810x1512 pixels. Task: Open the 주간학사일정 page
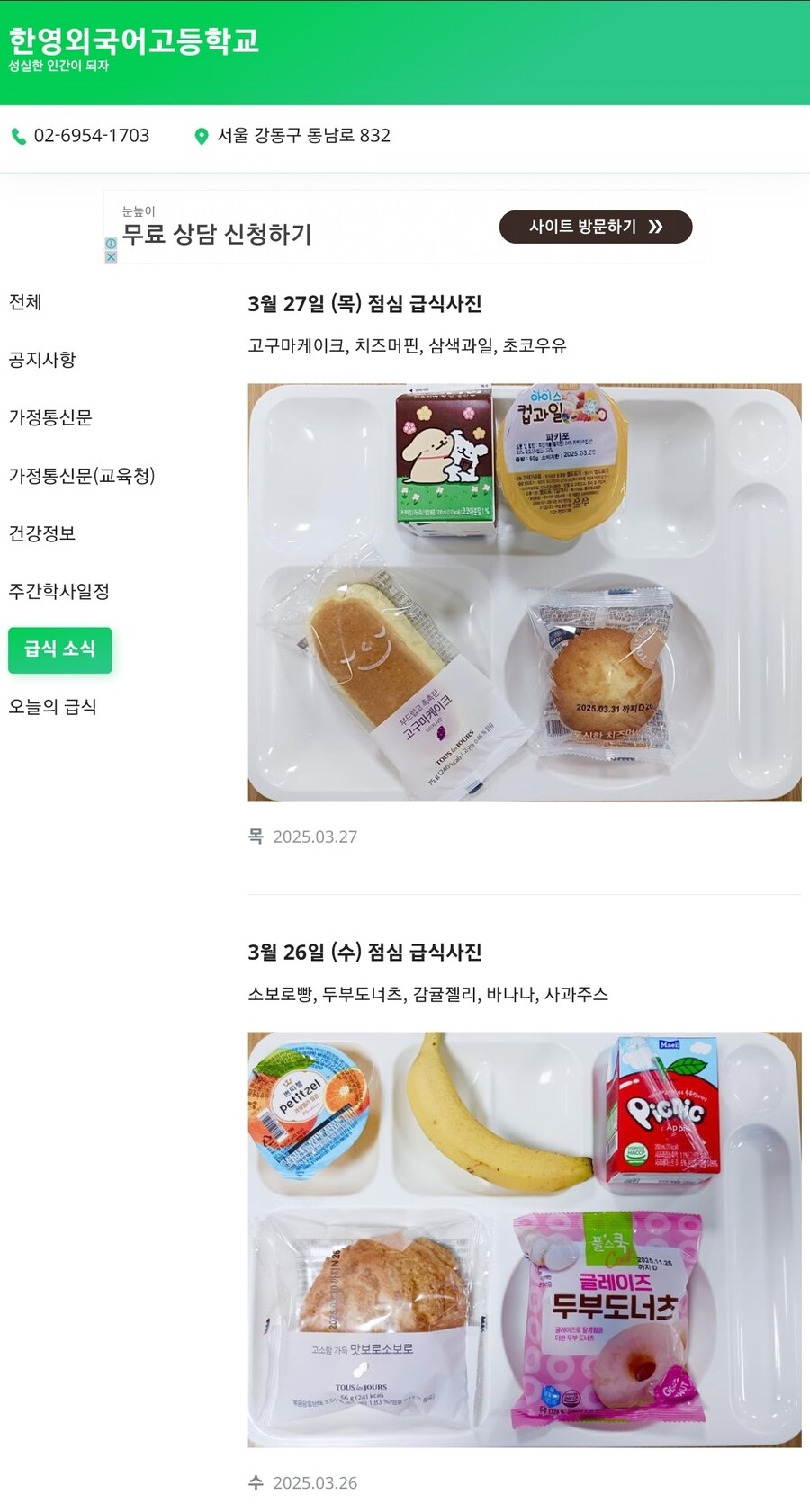[60, 592]
